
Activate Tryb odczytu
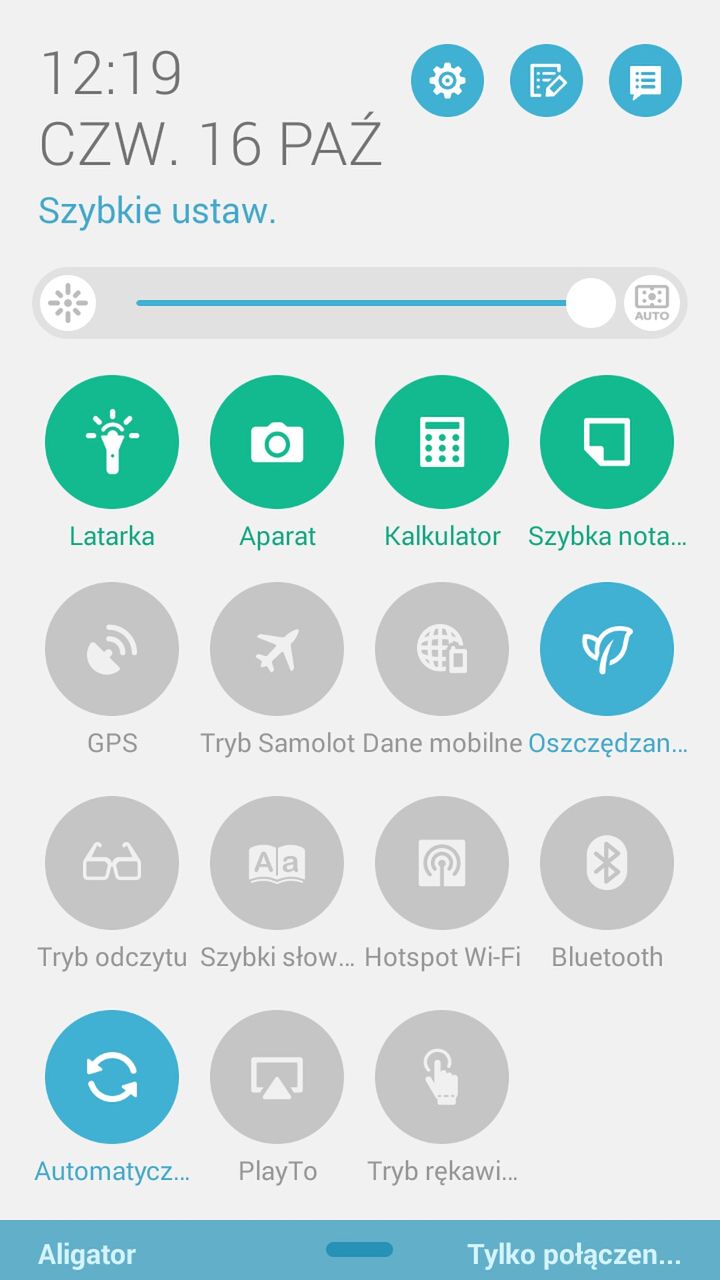click(x=112, y=863)
